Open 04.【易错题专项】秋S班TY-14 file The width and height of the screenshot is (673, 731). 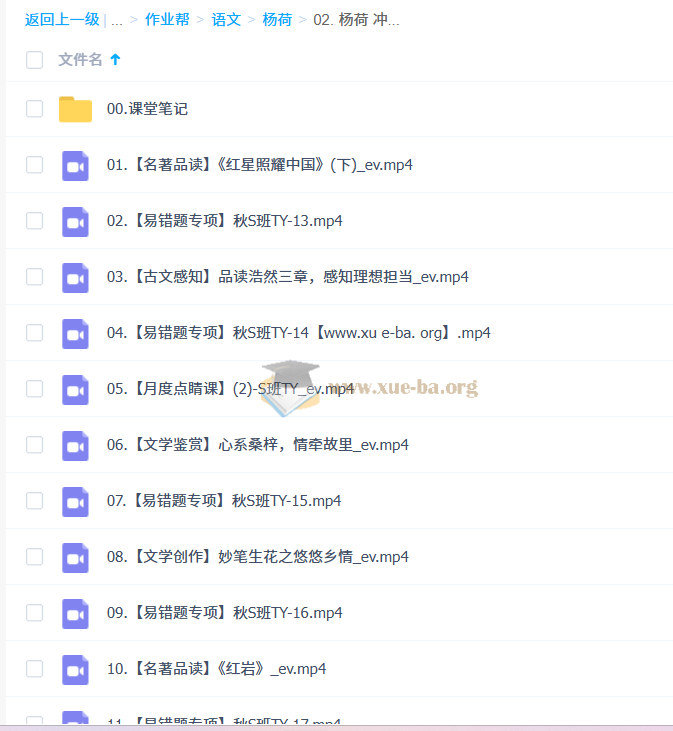[298, 333]
